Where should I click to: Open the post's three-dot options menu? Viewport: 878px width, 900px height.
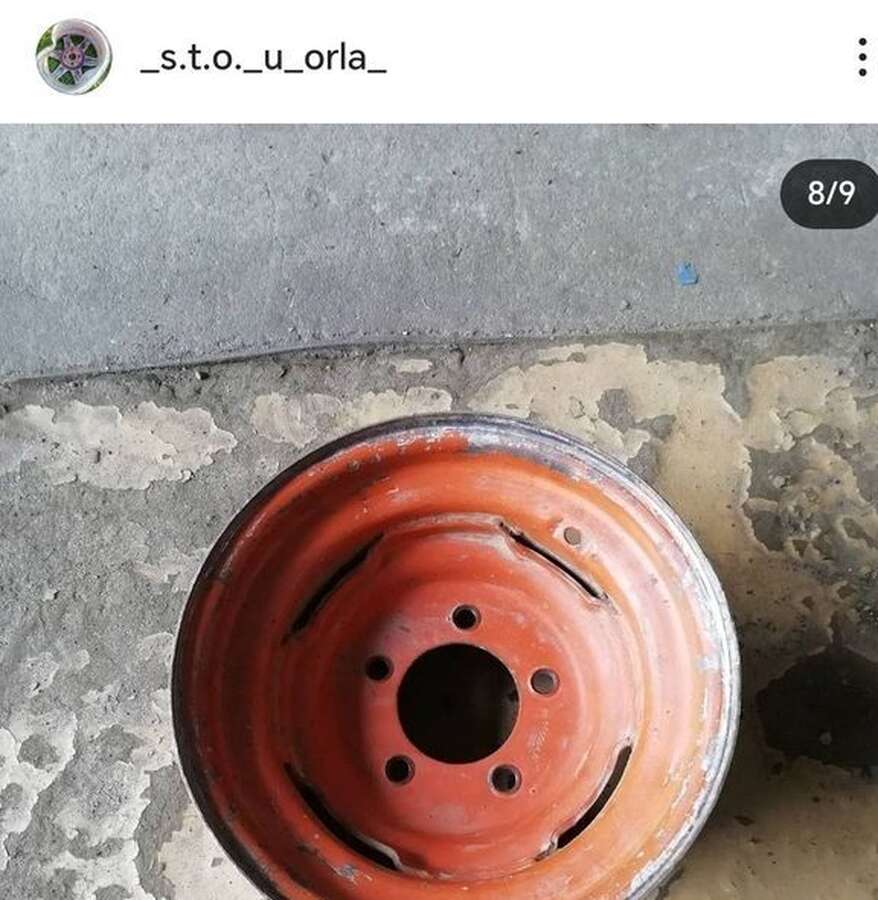[x=862, y=57]
